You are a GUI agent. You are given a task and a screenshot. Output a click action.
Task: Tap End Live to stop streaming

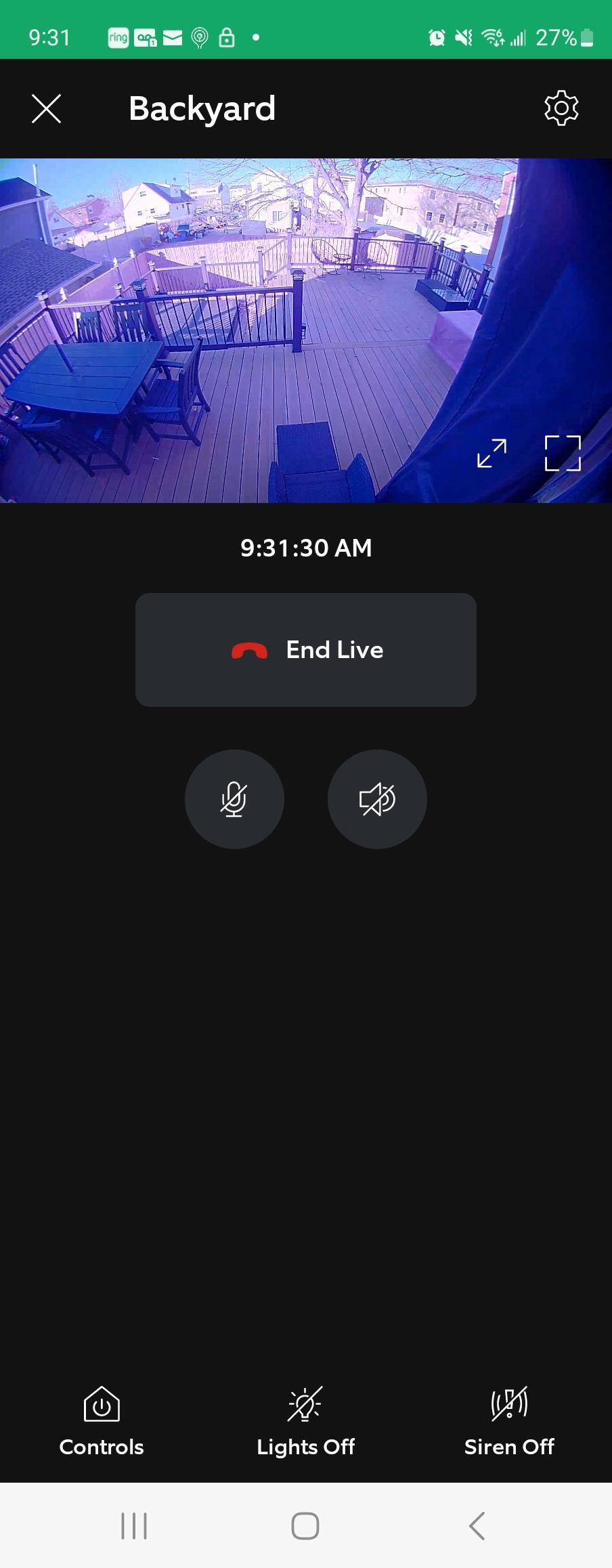pos(306,650)
